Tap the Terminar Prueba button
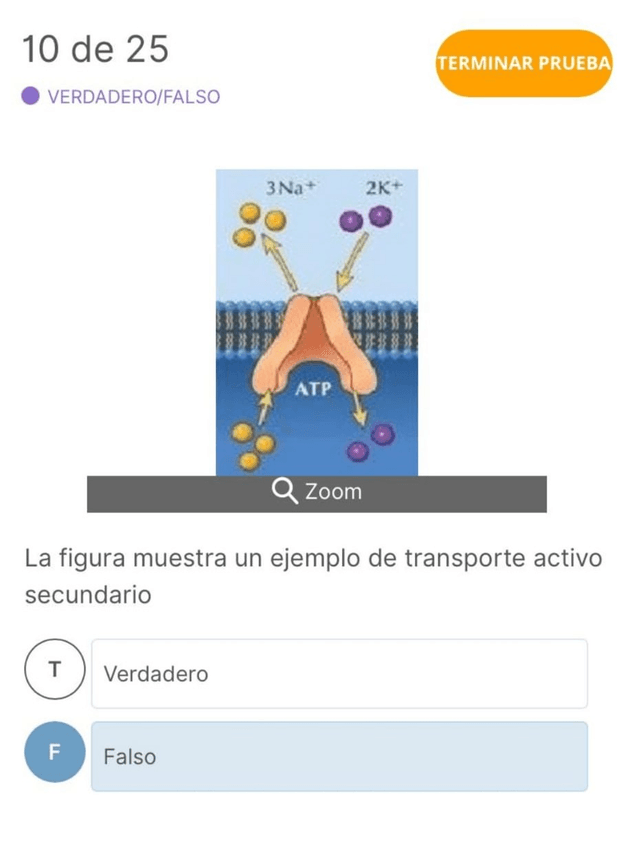Screen dimensions: 634x848 [524, 62]
